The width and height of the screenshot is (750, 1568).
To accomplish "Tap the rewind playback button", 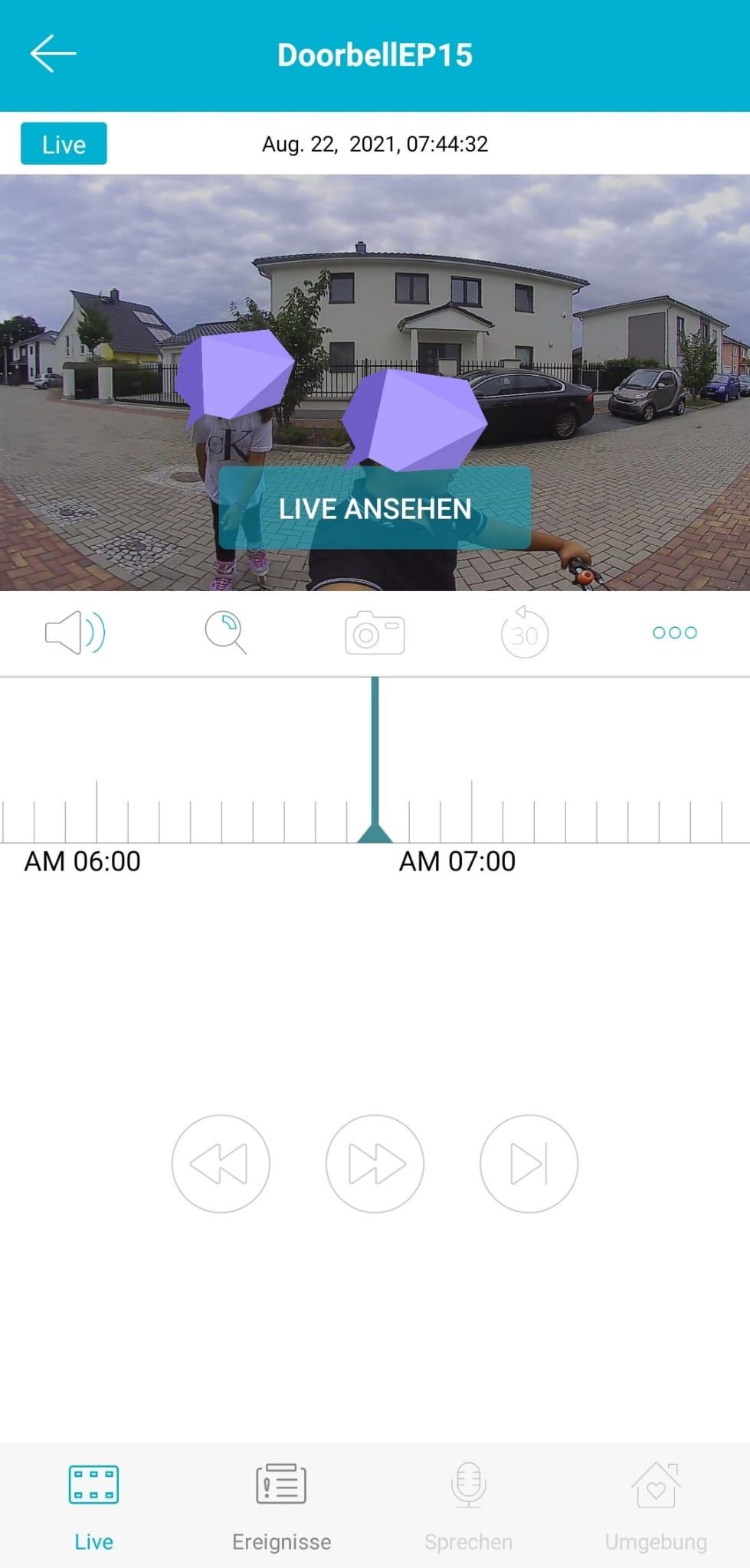I will click(x=221, y=1164).
